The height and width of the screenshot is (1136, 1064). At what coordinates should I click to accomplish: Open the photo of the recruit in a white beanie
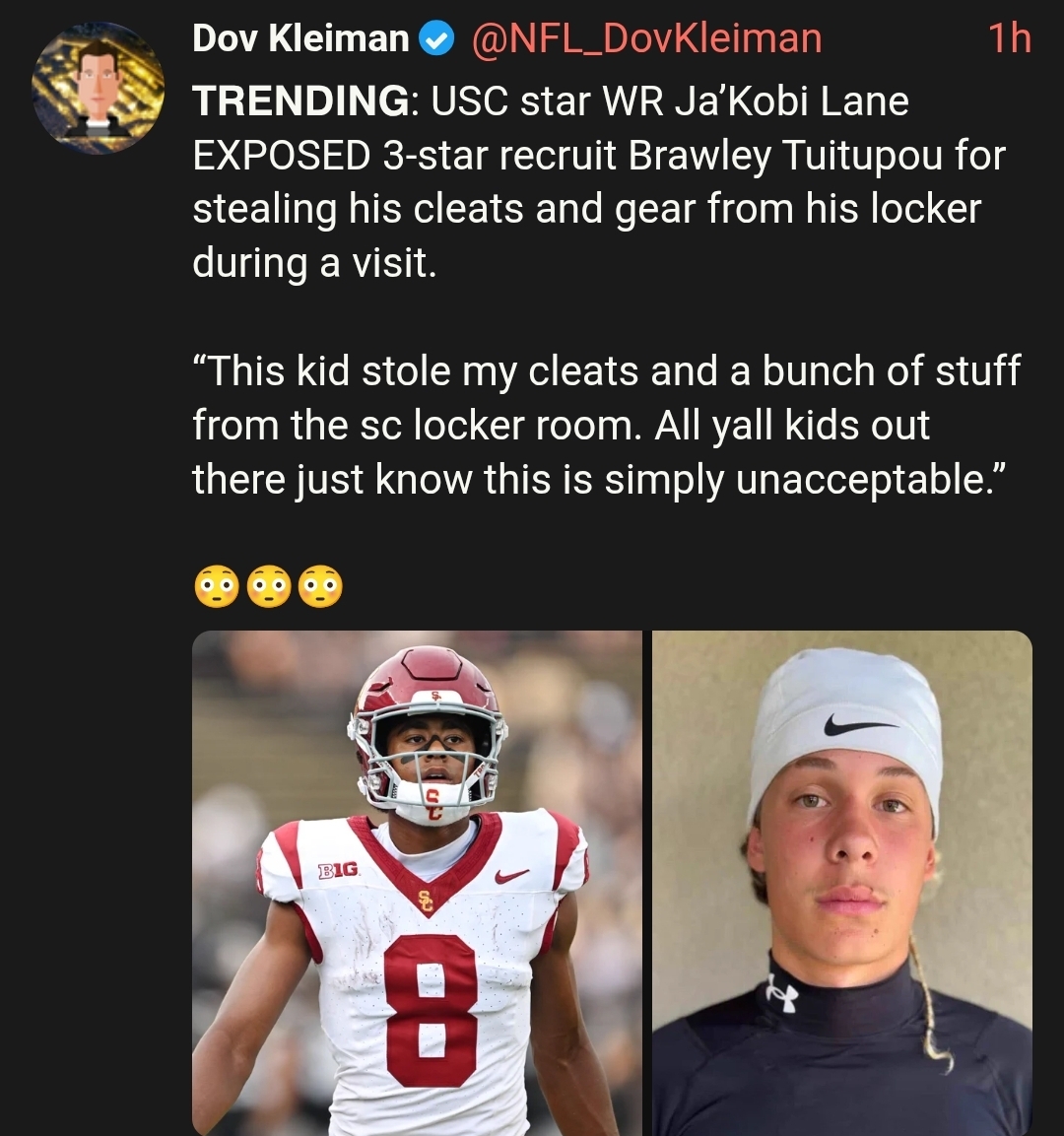[x=842, y=883]
